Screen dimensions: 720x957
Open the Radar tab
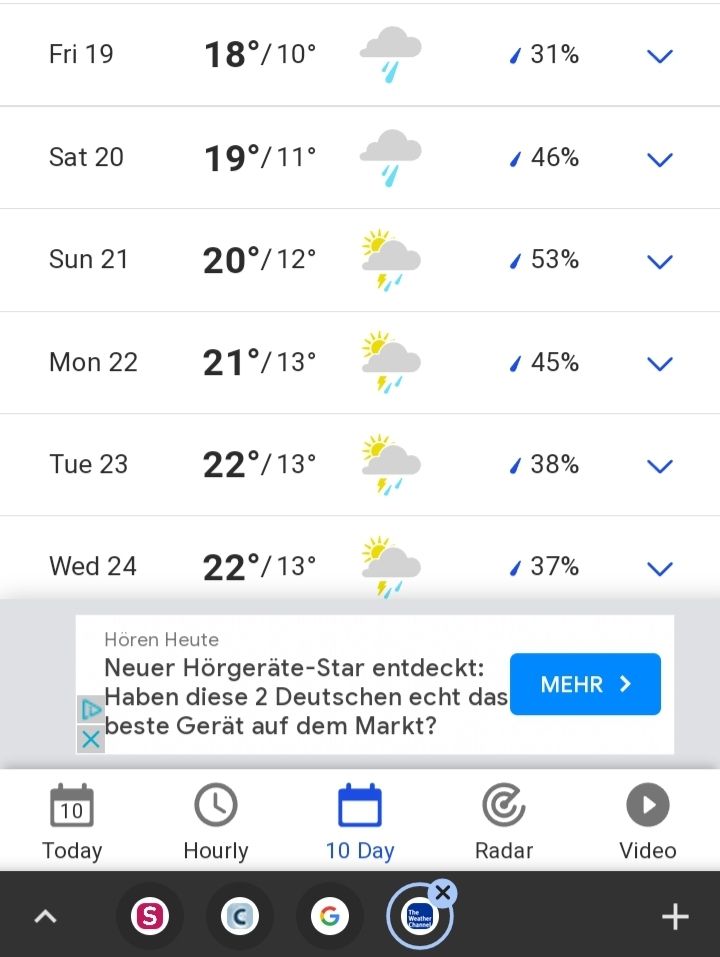click(x=504, y=822)
